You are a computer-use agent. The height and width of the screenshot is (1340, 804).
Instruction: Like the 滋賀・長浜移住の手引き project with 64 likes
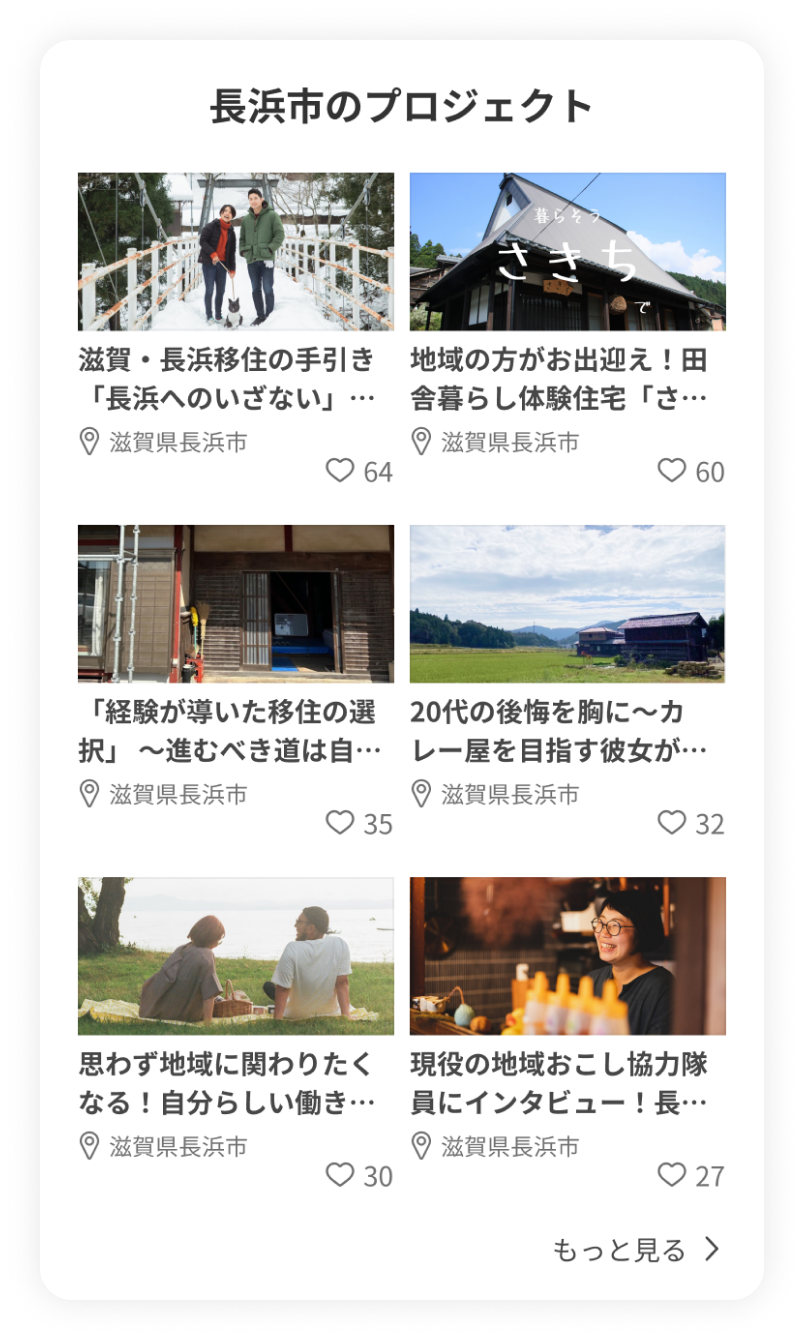(x=341, y=470)
